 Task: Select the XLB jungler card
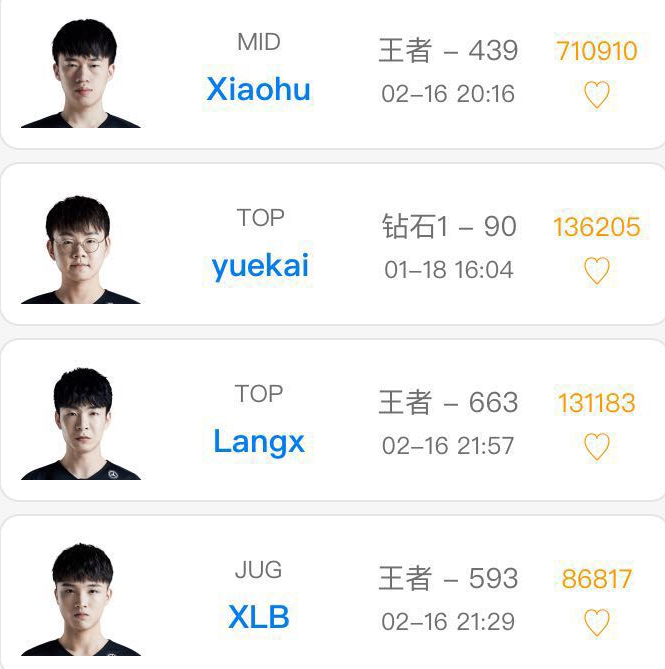[259, 617]
